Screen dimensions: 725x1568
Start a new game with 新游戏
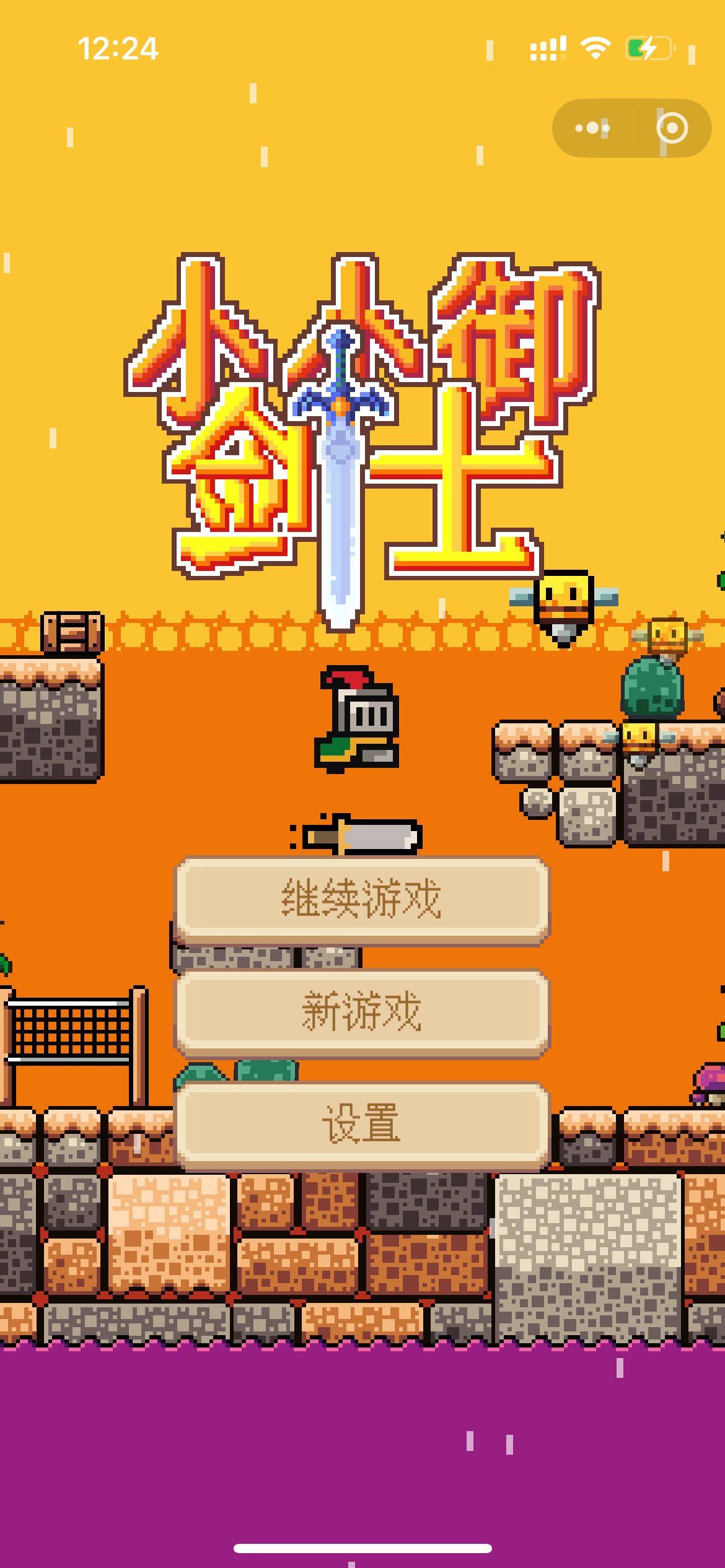(362, 1013)
